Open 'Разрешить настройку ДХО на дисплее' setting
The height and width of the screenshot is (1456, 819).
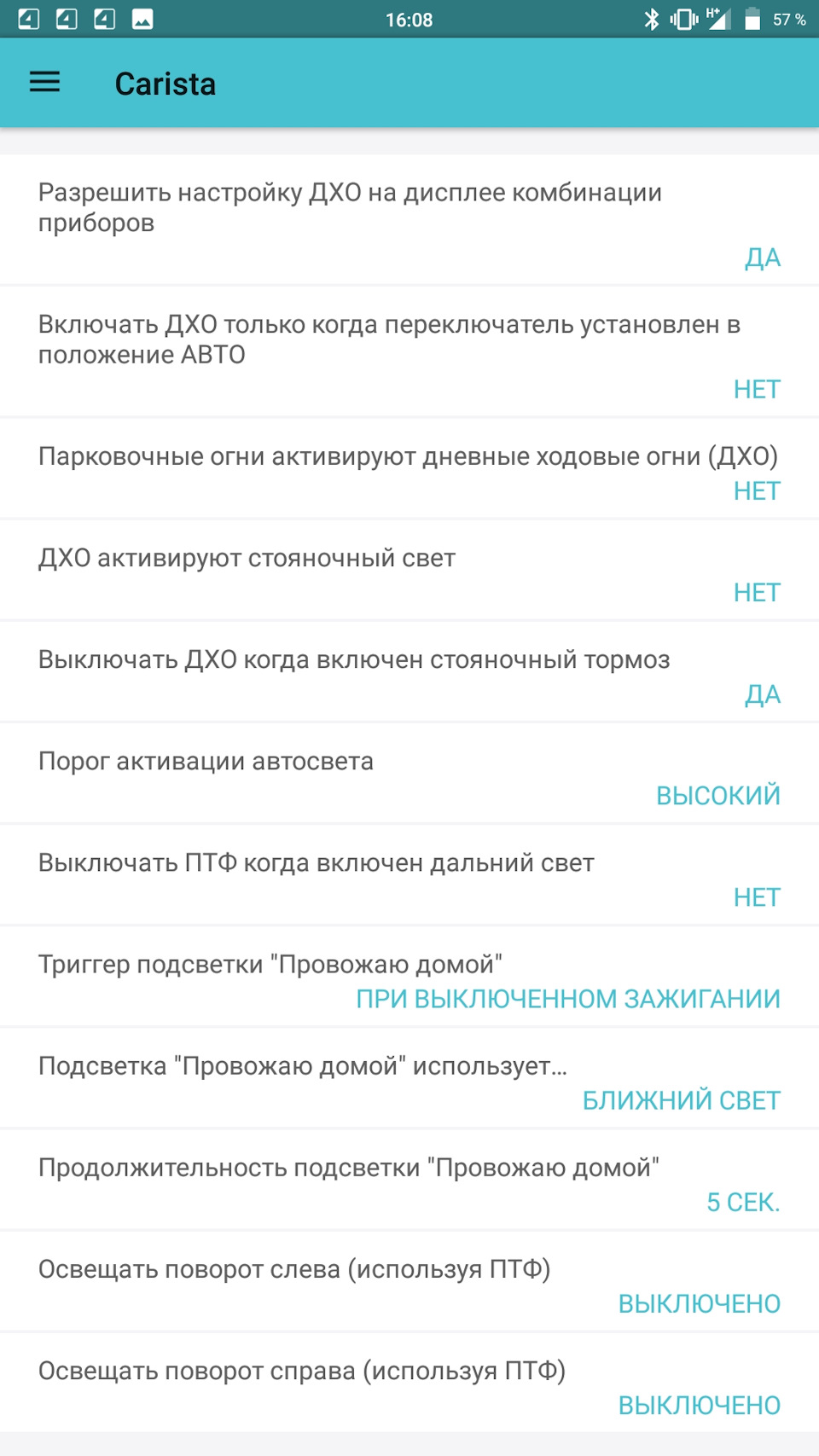tap(409, 219)
